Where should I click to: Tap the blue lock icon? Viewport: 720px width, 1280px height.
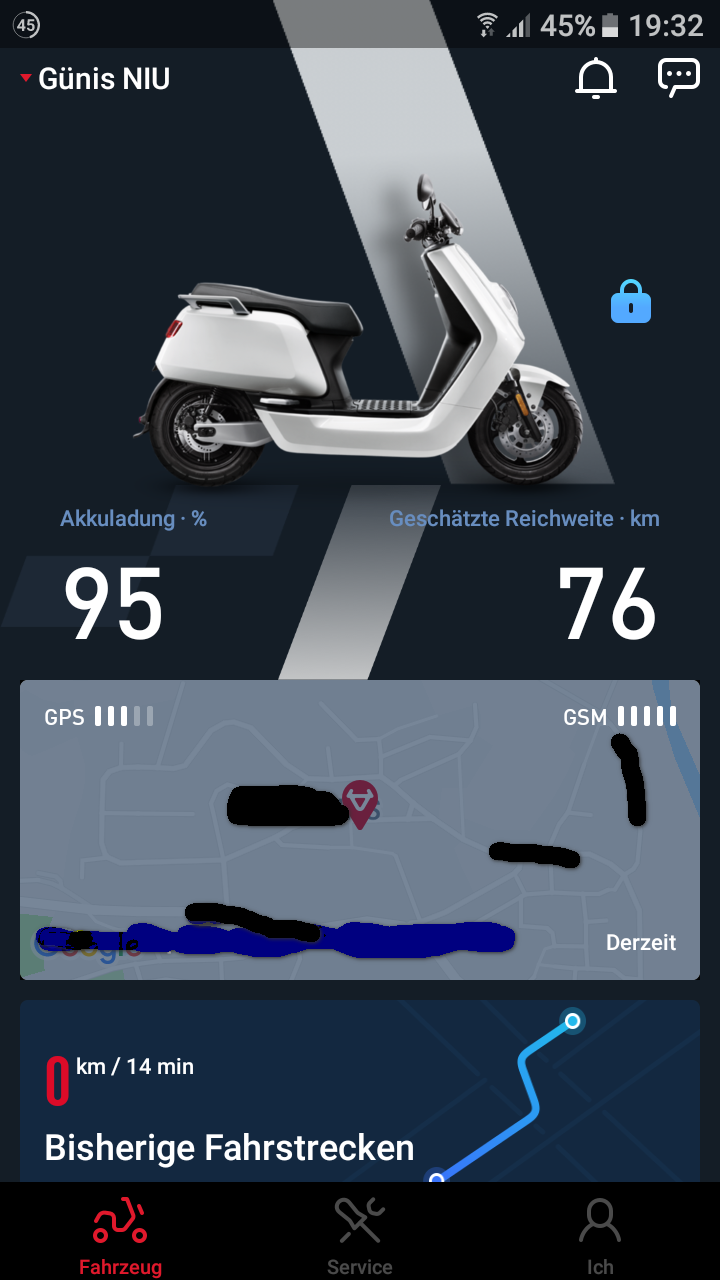pos(631,302)
